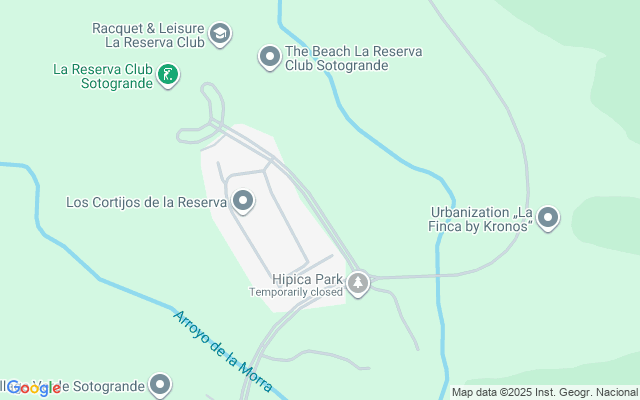This screenshot has height=400, width=640.
Task: Open Los Cortijos de la Reserva pin
Action: coord(243,202)
